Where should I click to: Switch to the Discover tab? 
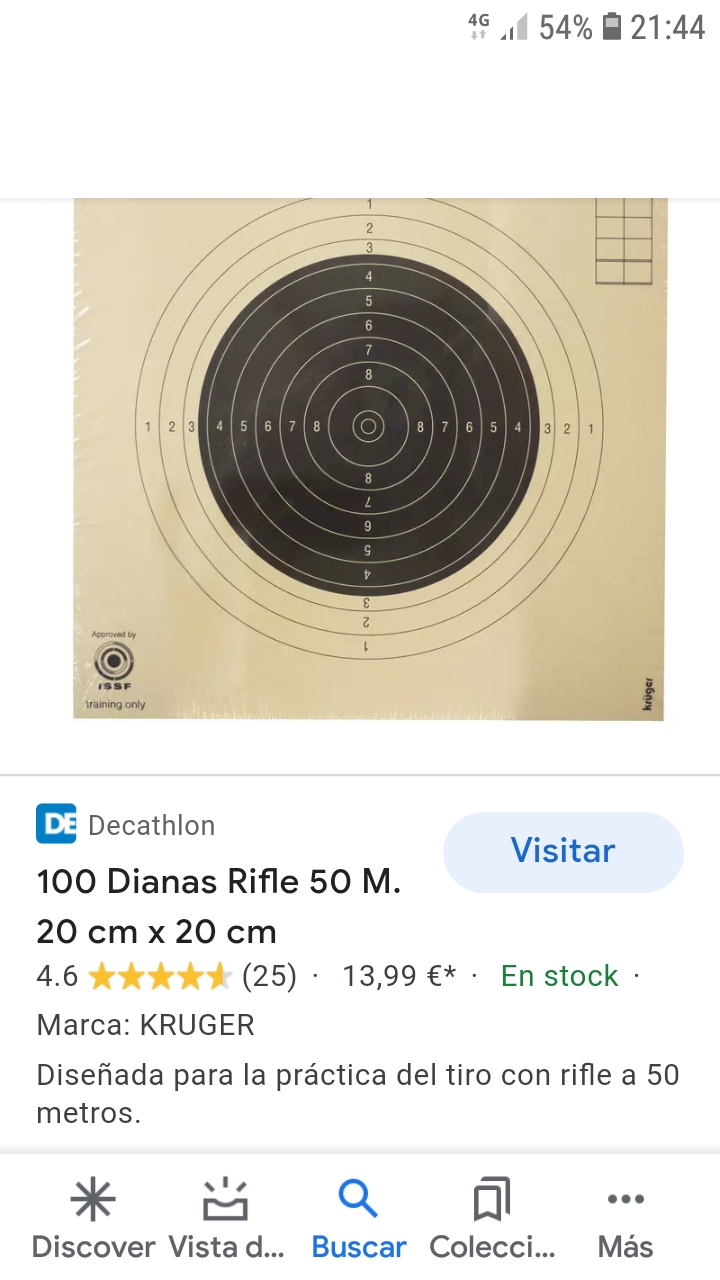point(93,1218)
